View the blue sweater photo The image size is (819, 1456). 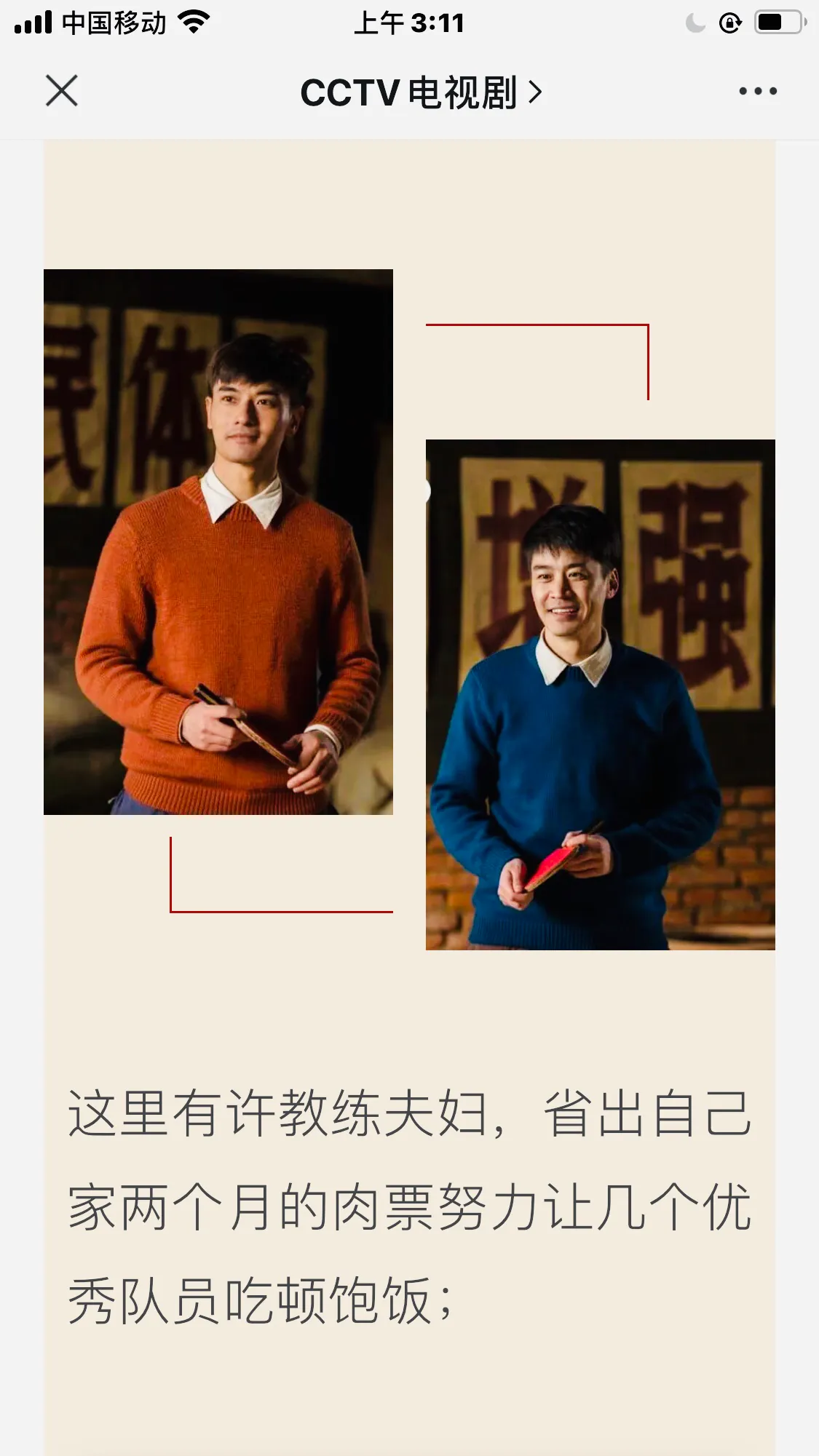600,695
